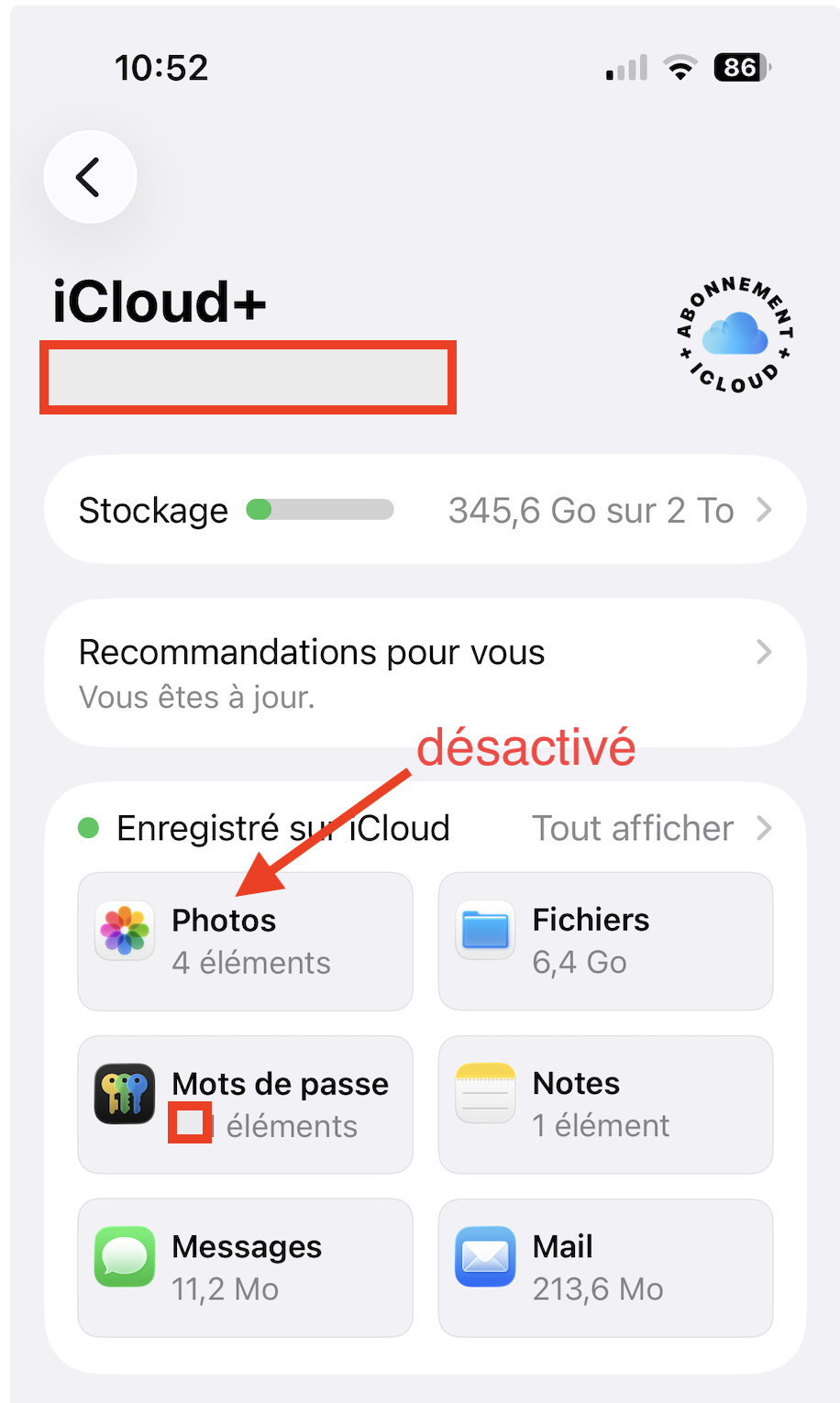Viewport: 840px width, 1403px height.
Task: Open the Mots de passe card
Action: pyautogui.click(x=245, y=1104)
